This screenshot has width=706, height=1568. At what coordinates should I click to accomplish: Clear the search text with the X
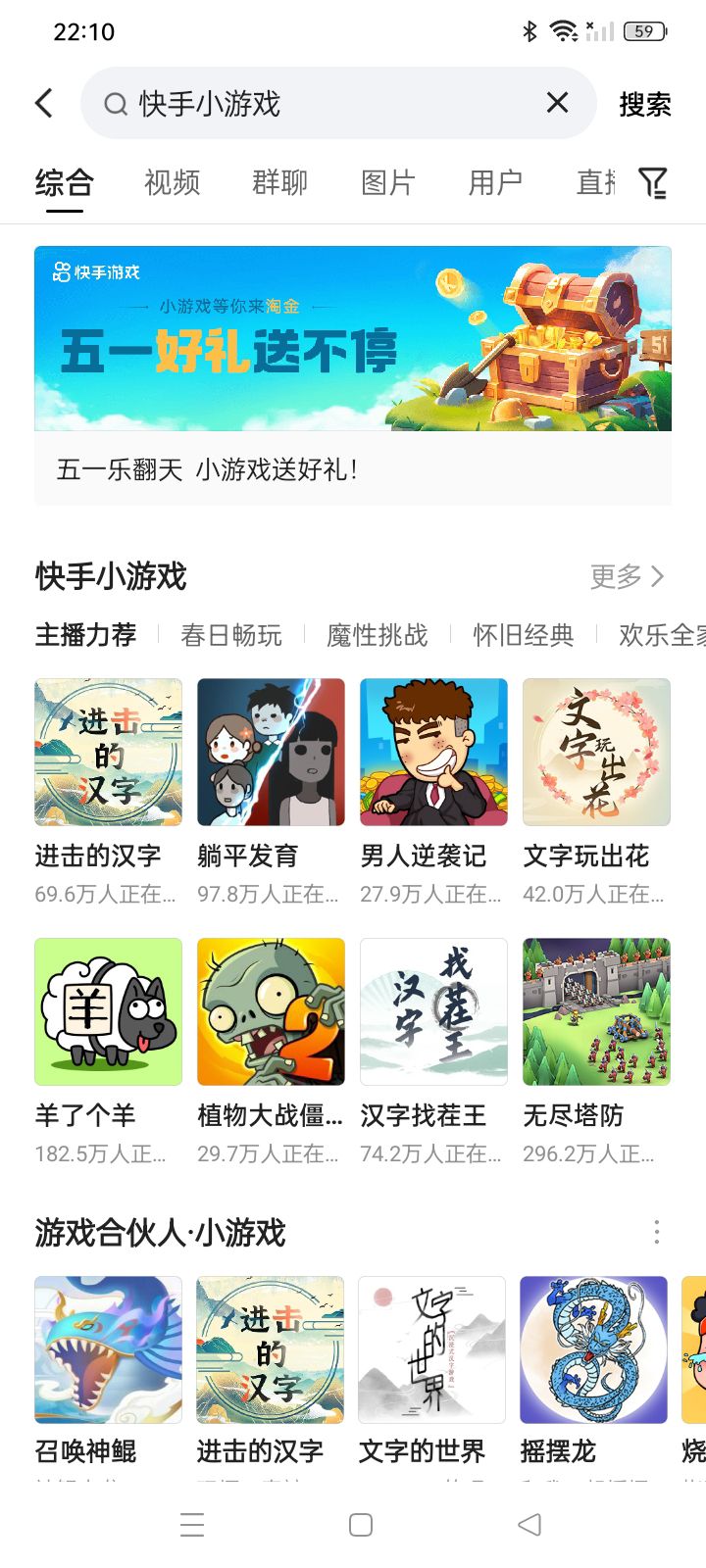[x=557, y=103]
